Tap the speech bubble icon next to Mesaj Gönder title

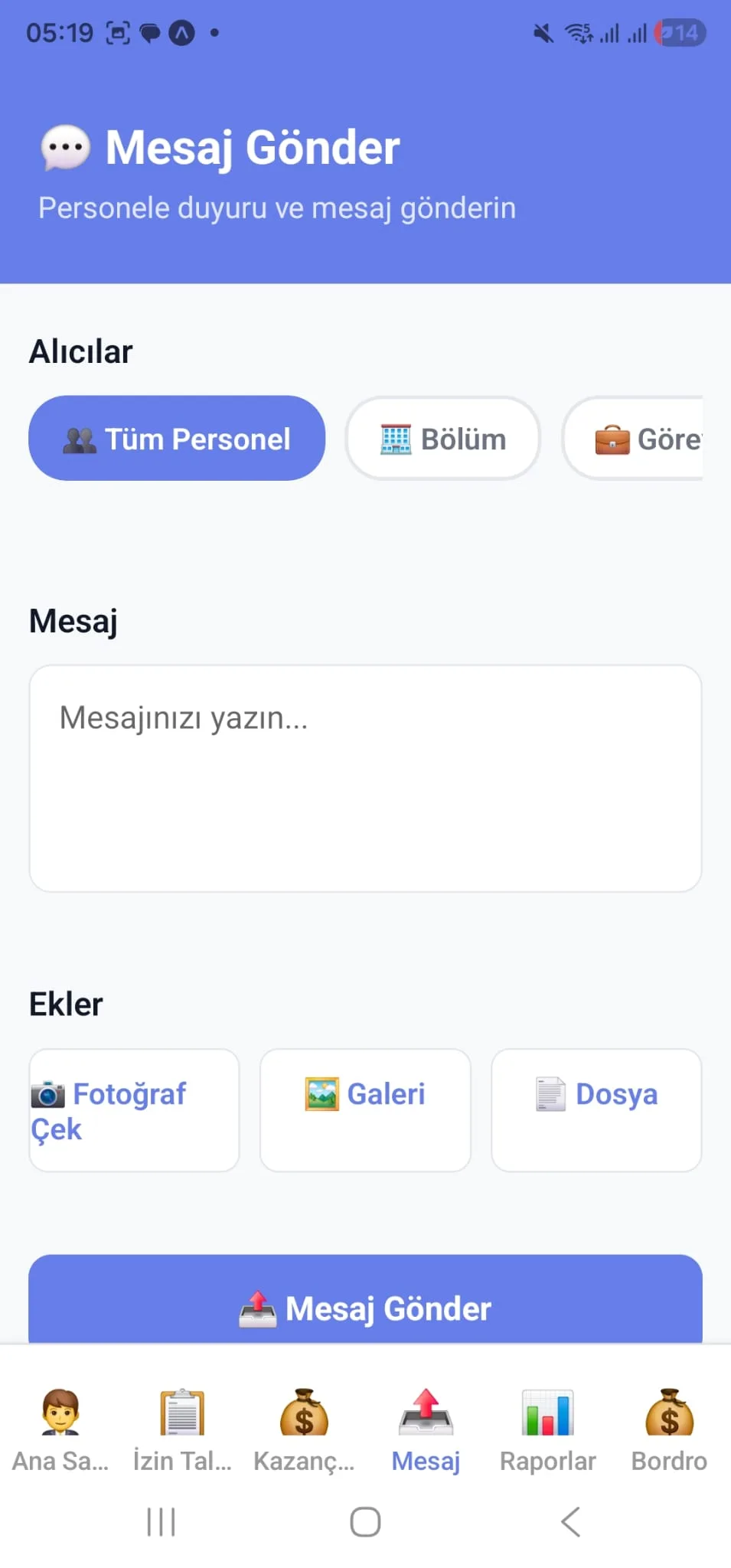[x=65, y=147]
